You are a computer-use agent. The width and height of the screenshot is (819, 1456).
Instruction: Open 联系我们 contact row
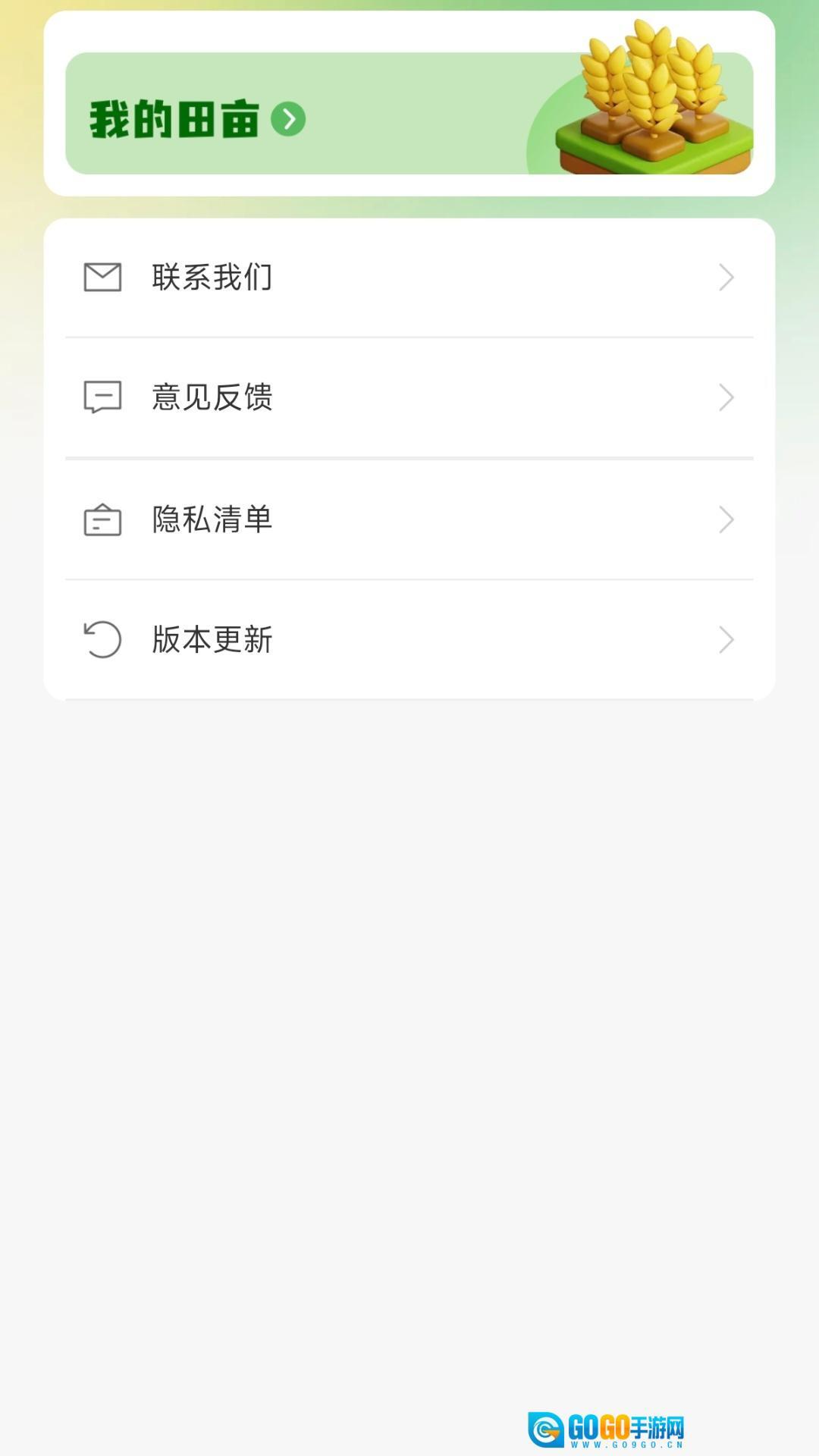pyautogui.click(x=409, y=278)
